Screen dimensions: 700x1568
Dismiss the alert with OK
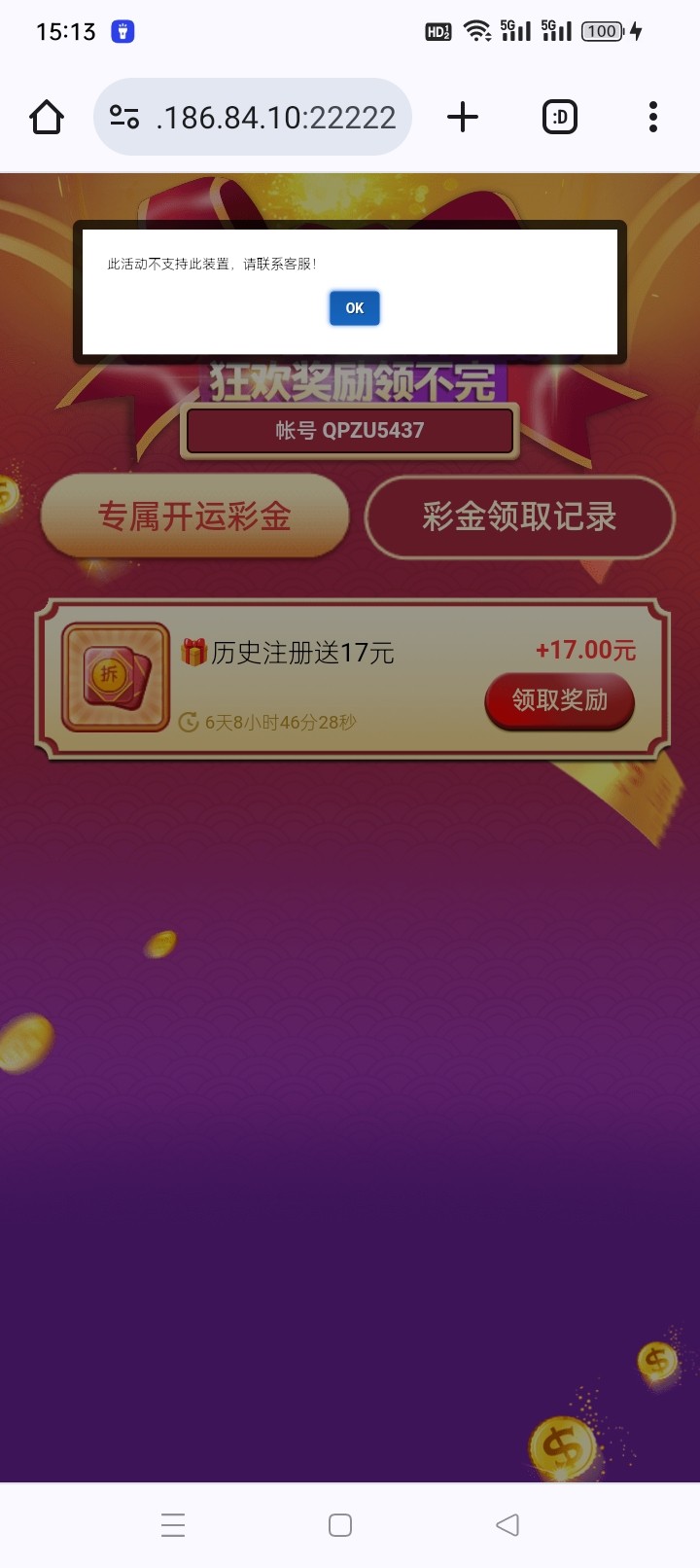tap(354, 308)
